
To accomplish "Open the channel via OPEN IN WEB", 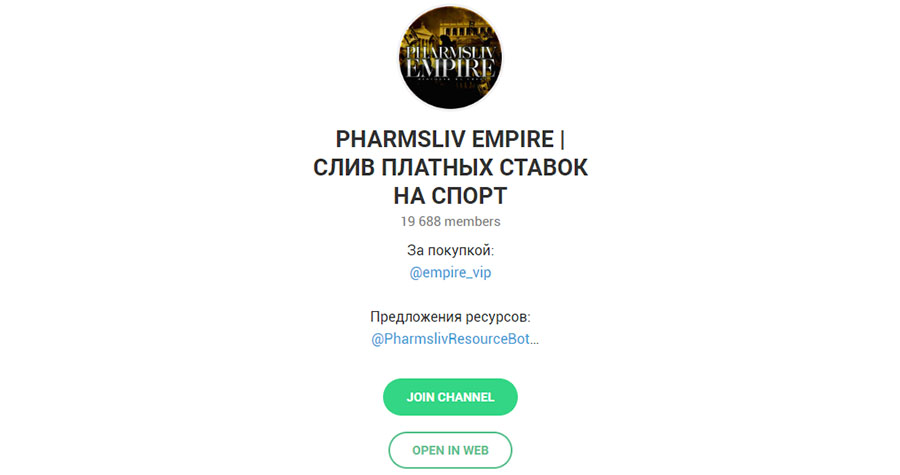I will (x=450, y=450).
